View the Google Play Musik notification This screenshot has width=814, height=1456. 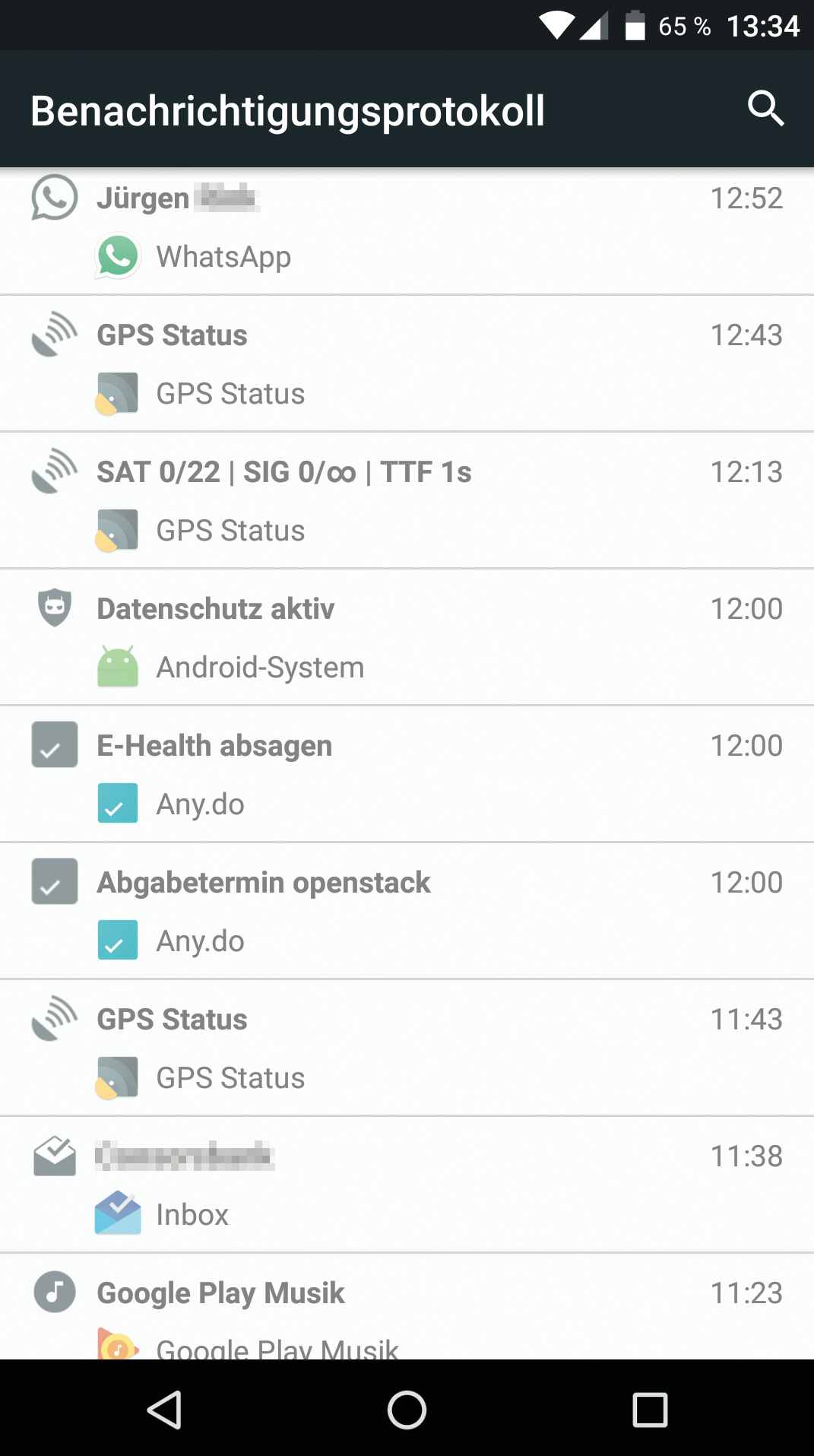(407, 1309)
